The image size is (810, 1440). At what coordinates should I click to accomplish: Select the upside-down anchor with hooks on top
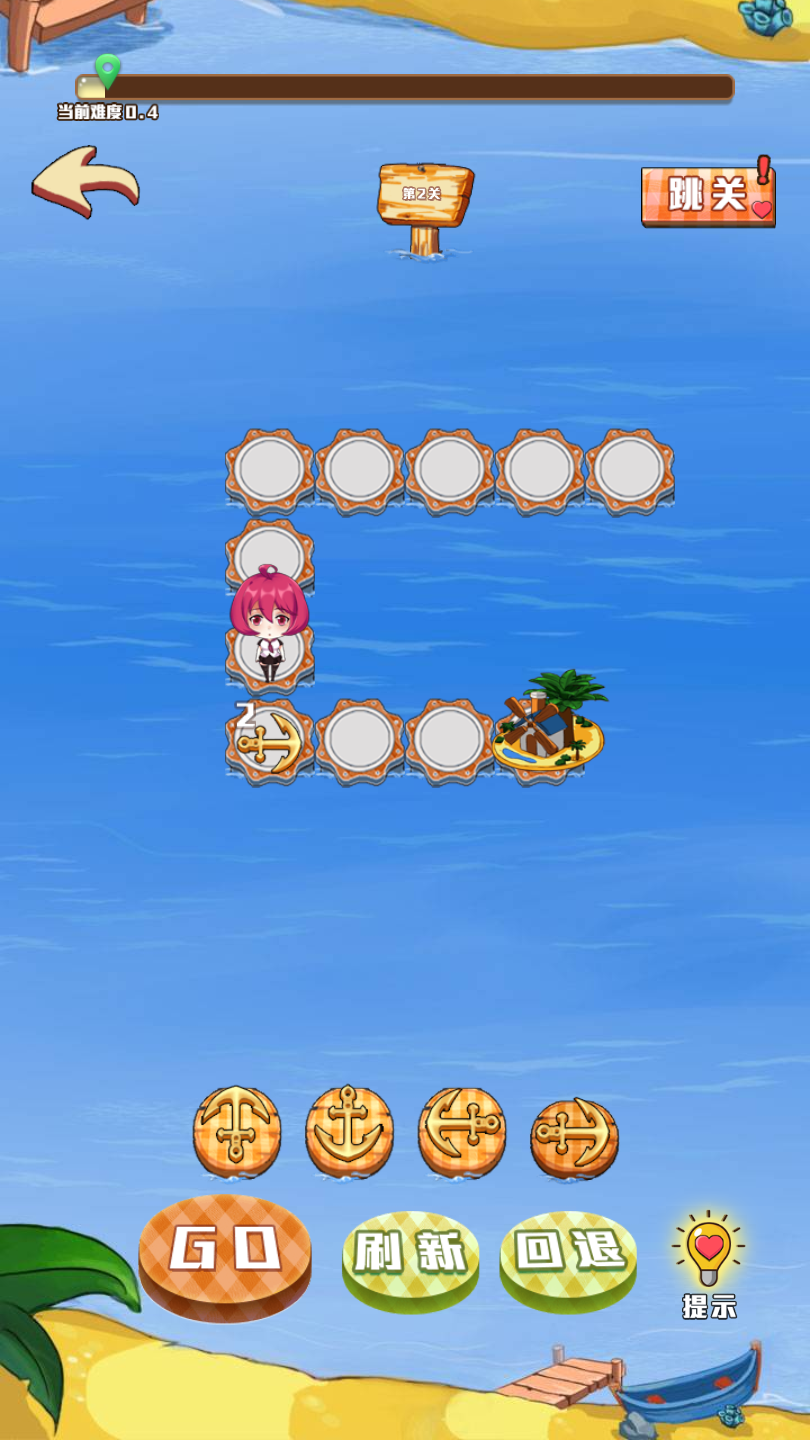[237, 1131]
